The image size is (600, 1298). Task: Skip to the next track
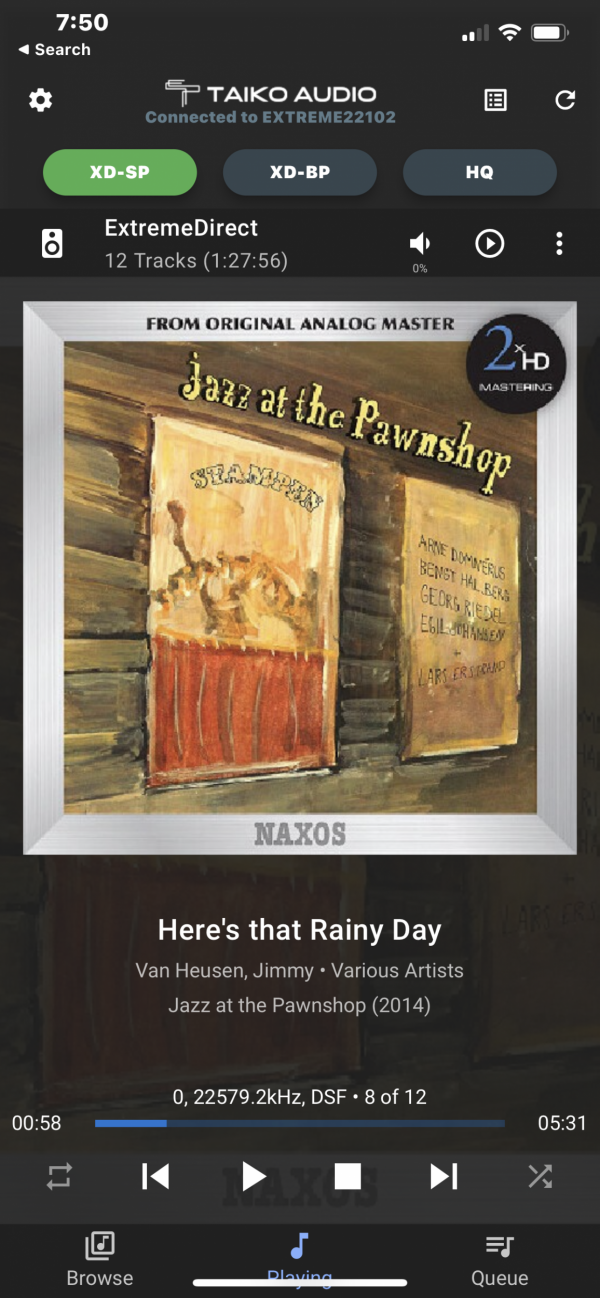point(443,1177)
